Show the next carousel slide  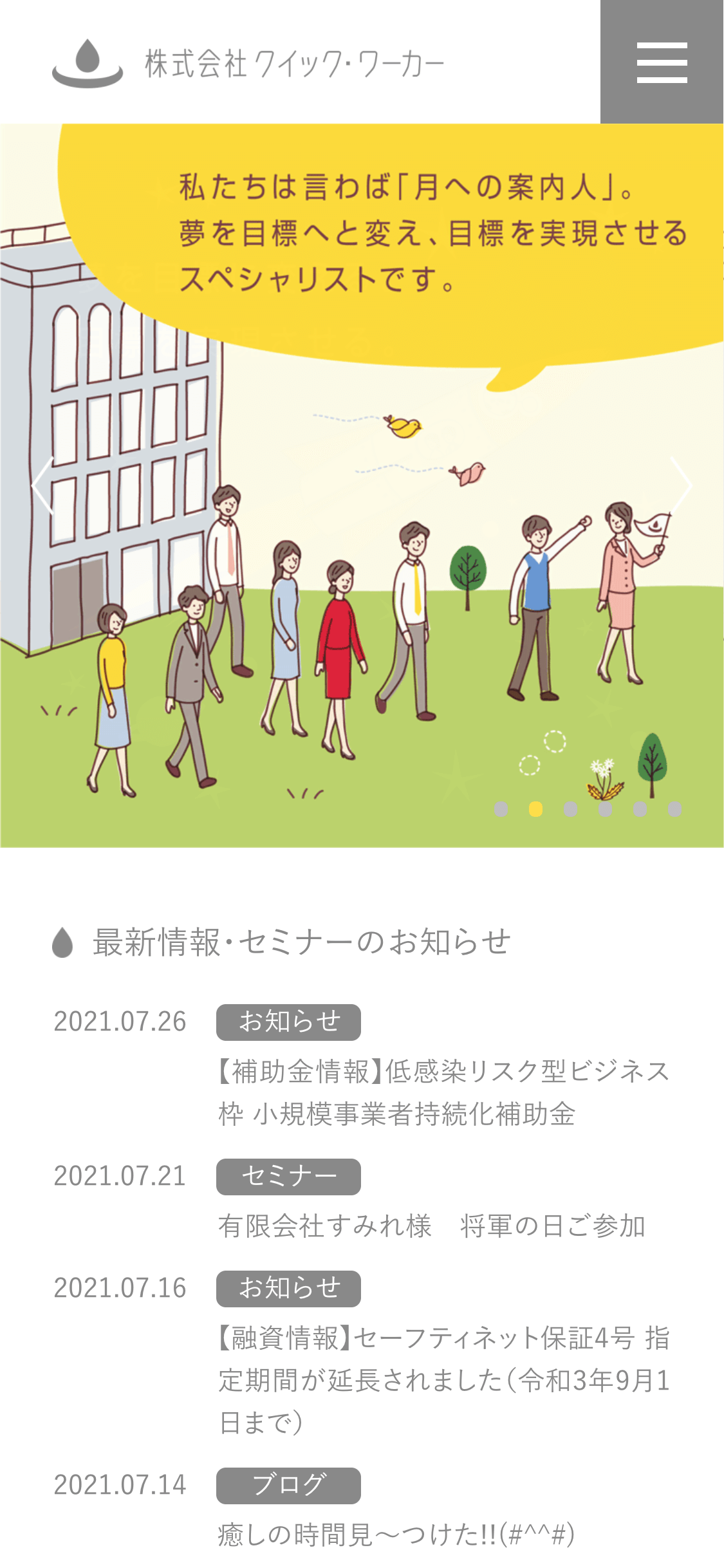(x=681, y=485)
